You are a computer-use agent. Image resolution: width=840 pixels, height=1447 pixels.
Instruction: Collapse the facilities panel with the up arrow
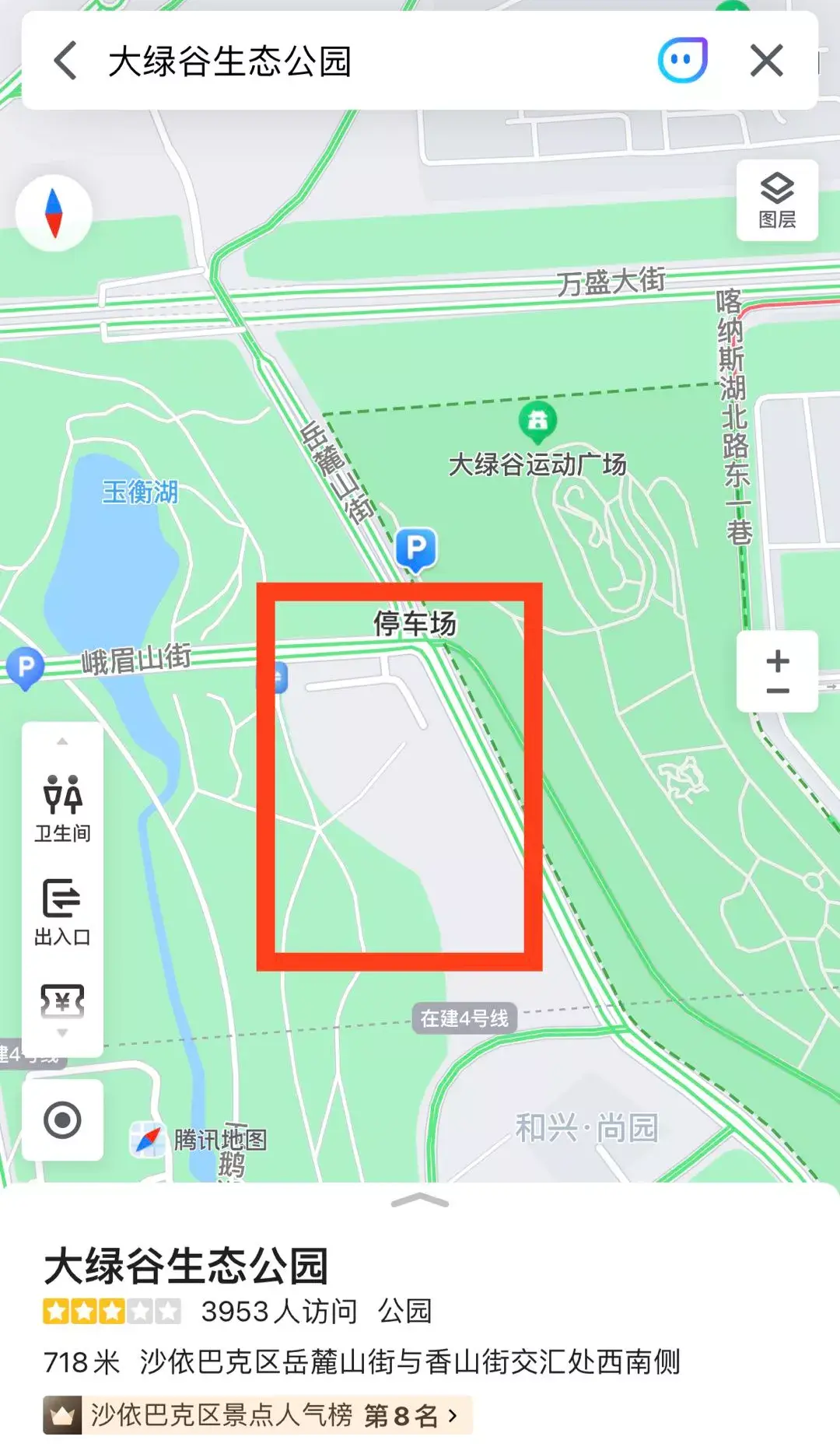coord(62,741)
